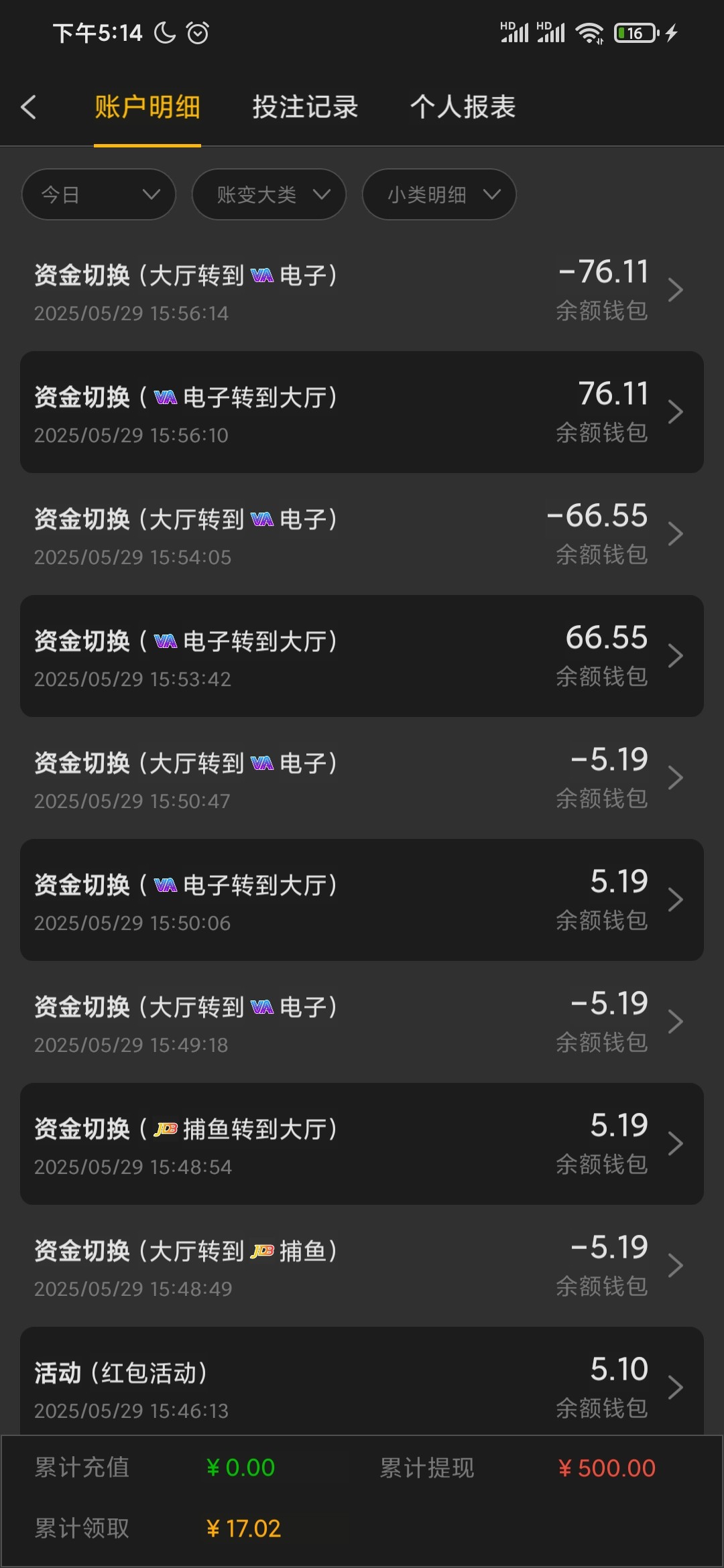
Task: Open the 小类明细 filter dropdown
Action: 439,194
